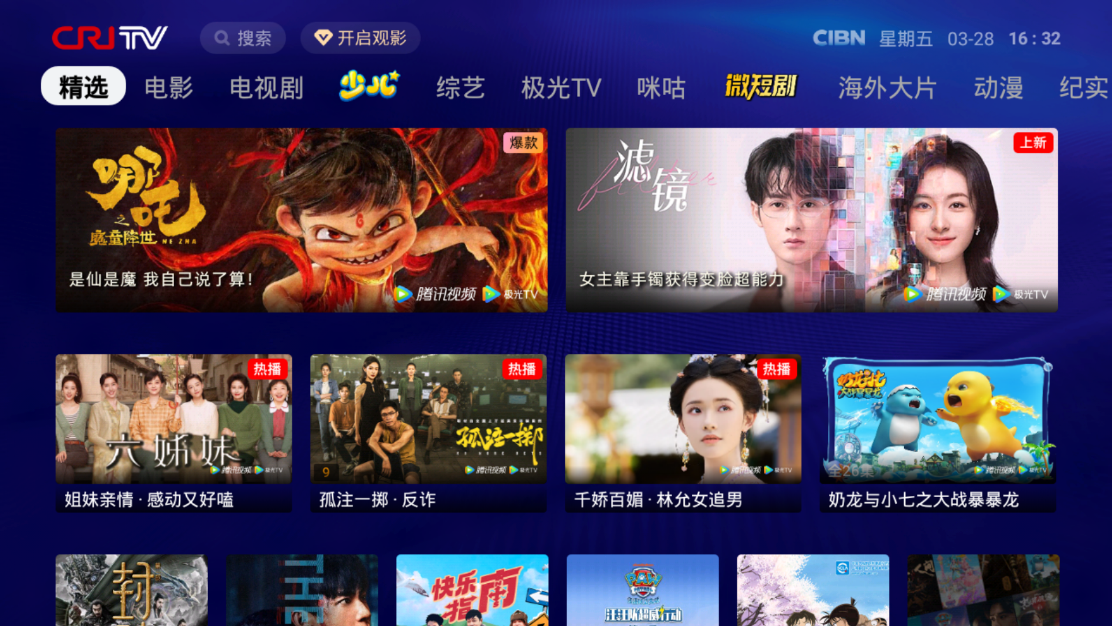Image resolution: width=1112 pixels, height=626 pixels.
Task: Tap the 开启观影 button
Action: point(360,38)
